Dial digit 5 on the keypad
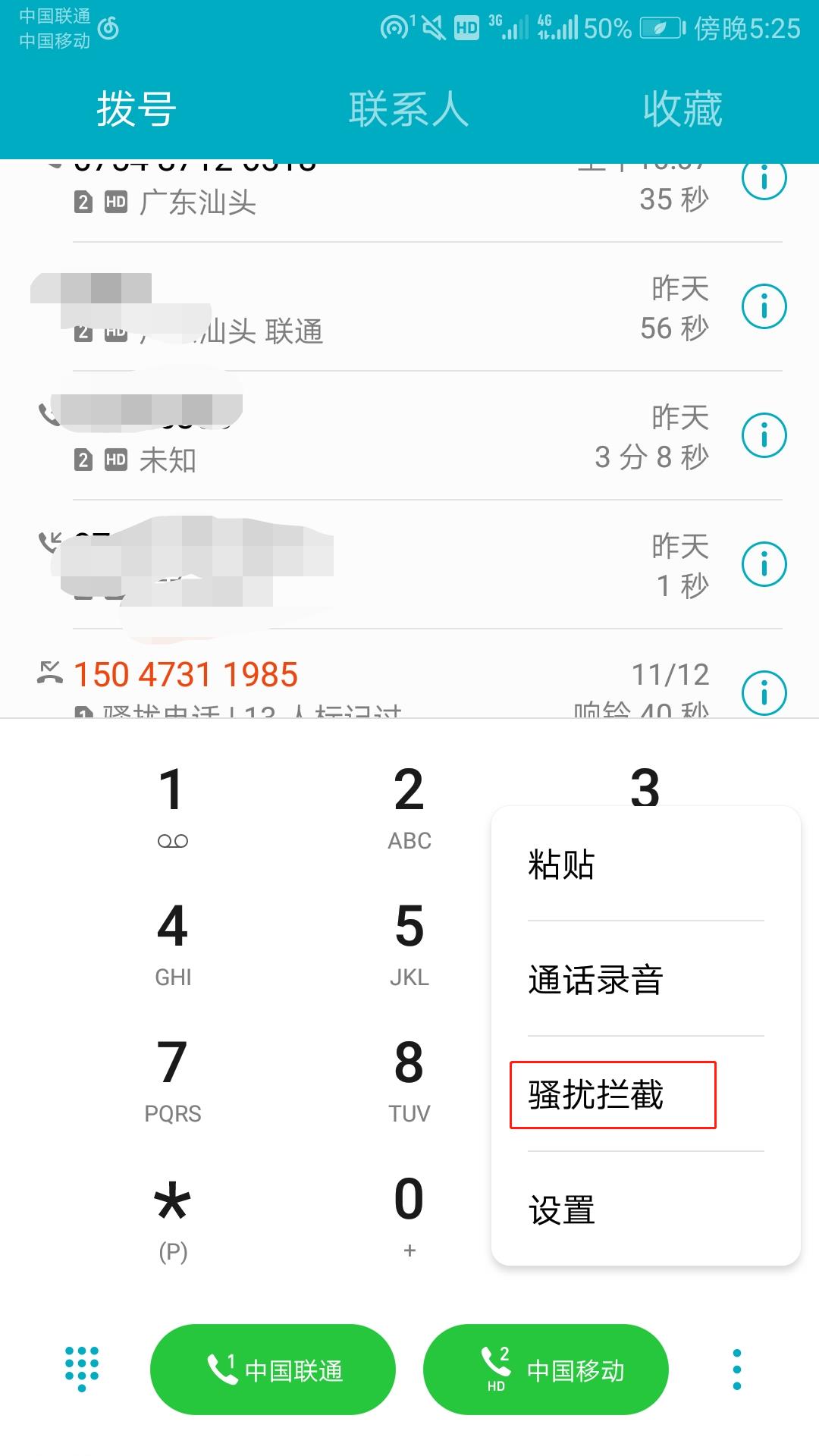Viewport: 819px width, 1456px height. (x=409, y=942)
